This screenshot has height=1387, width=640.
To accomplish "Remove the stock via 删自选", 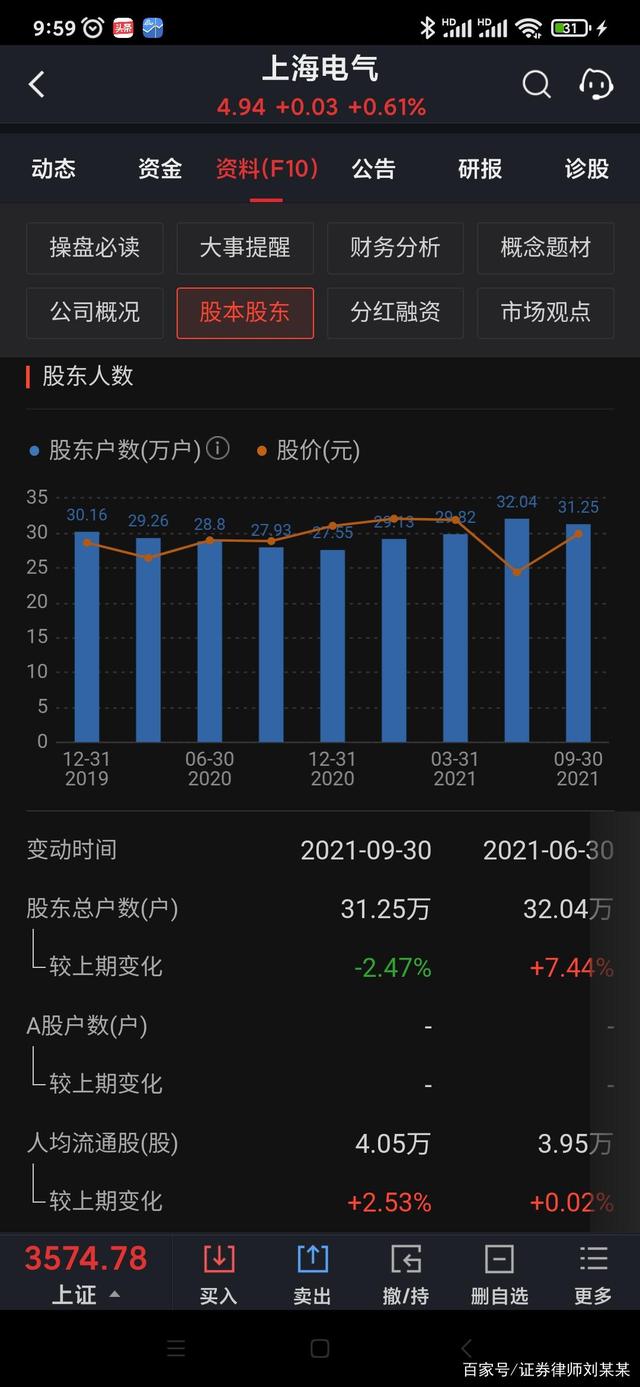I will (x=499, y=1273).
